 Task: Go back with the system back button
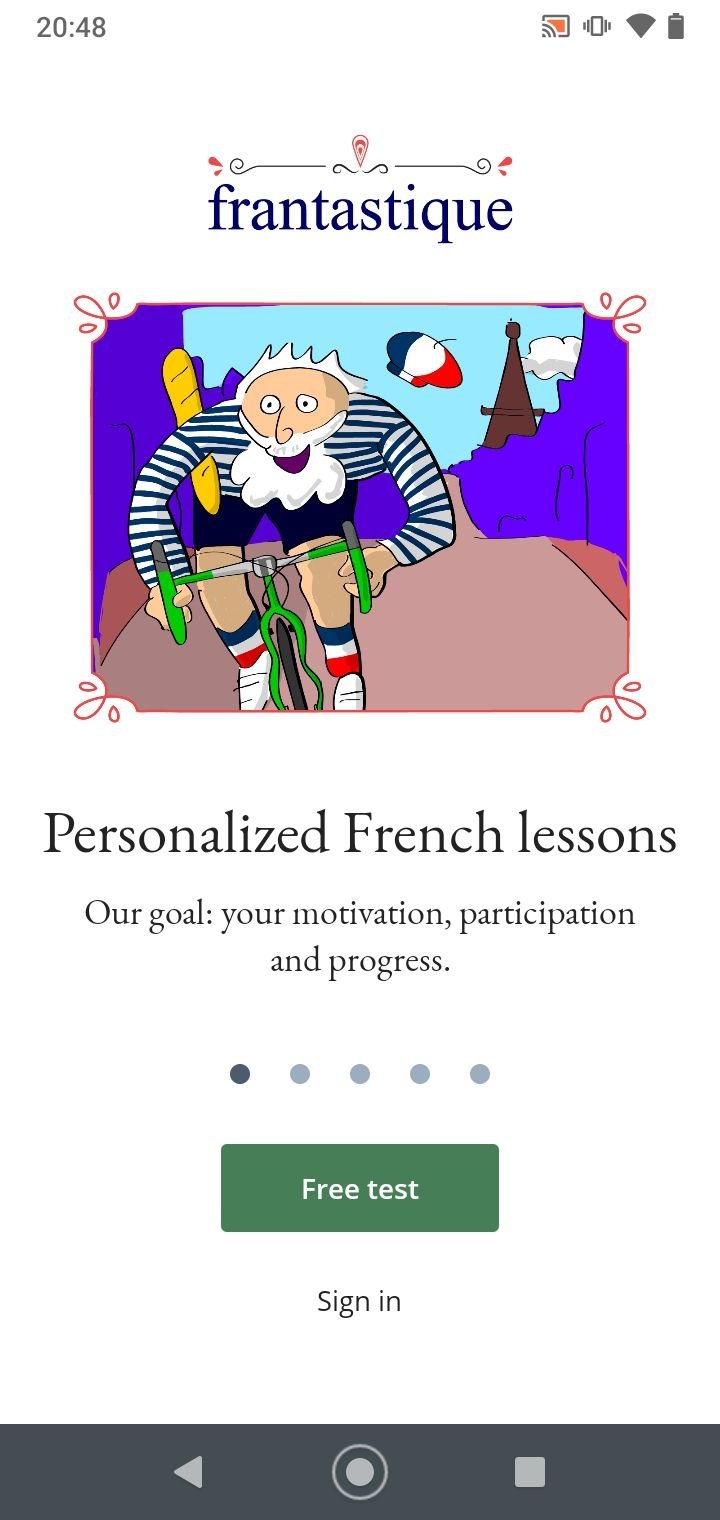(x=188, y=1472)
